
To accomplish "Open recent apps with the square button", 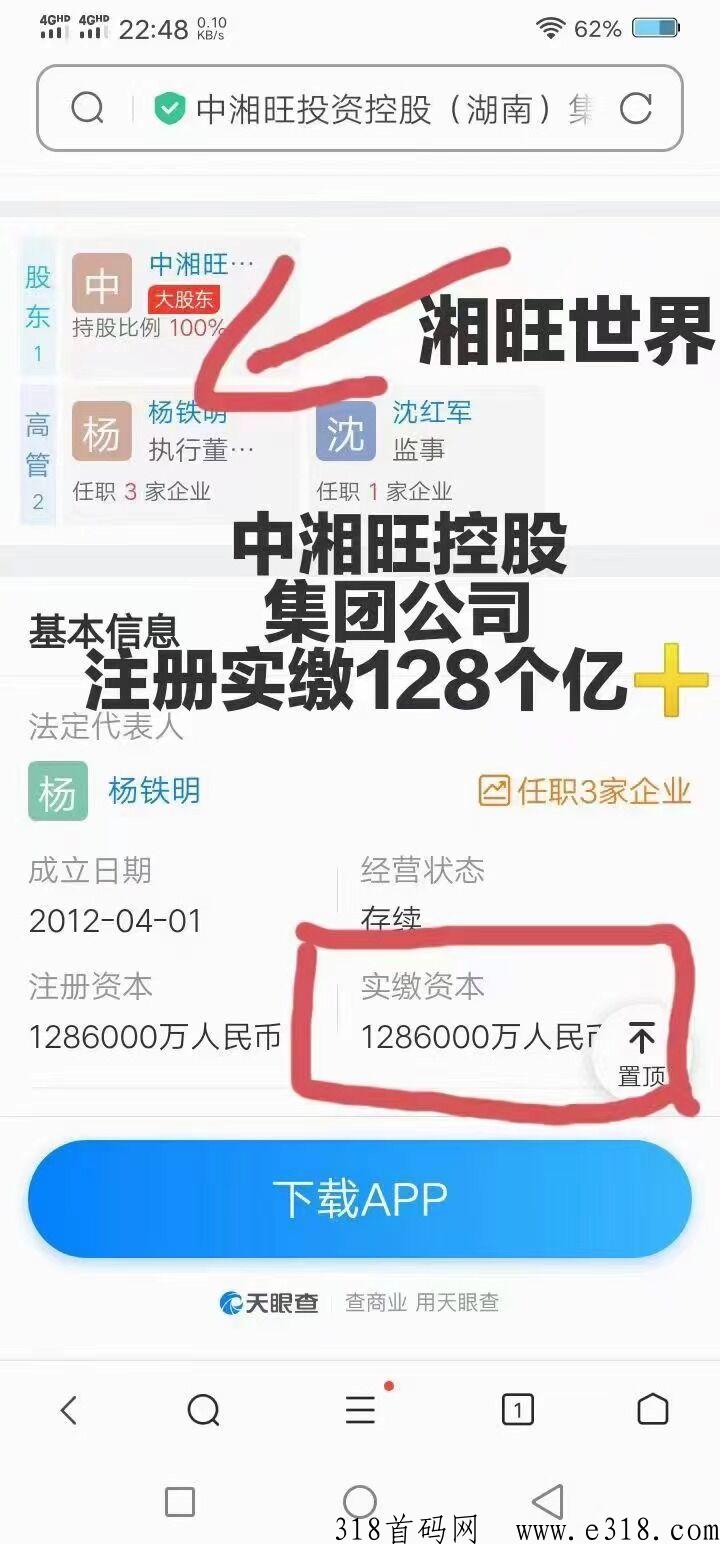I will pyautogui.click(x=179, y=1501).
